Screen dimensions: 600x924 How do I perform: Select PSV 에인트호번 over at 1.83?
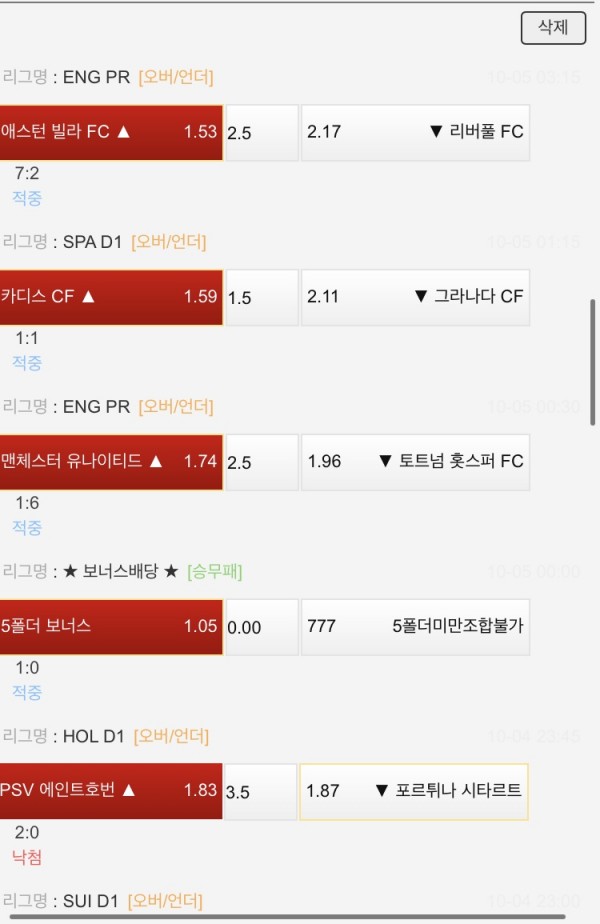click(x=110, y=790)
